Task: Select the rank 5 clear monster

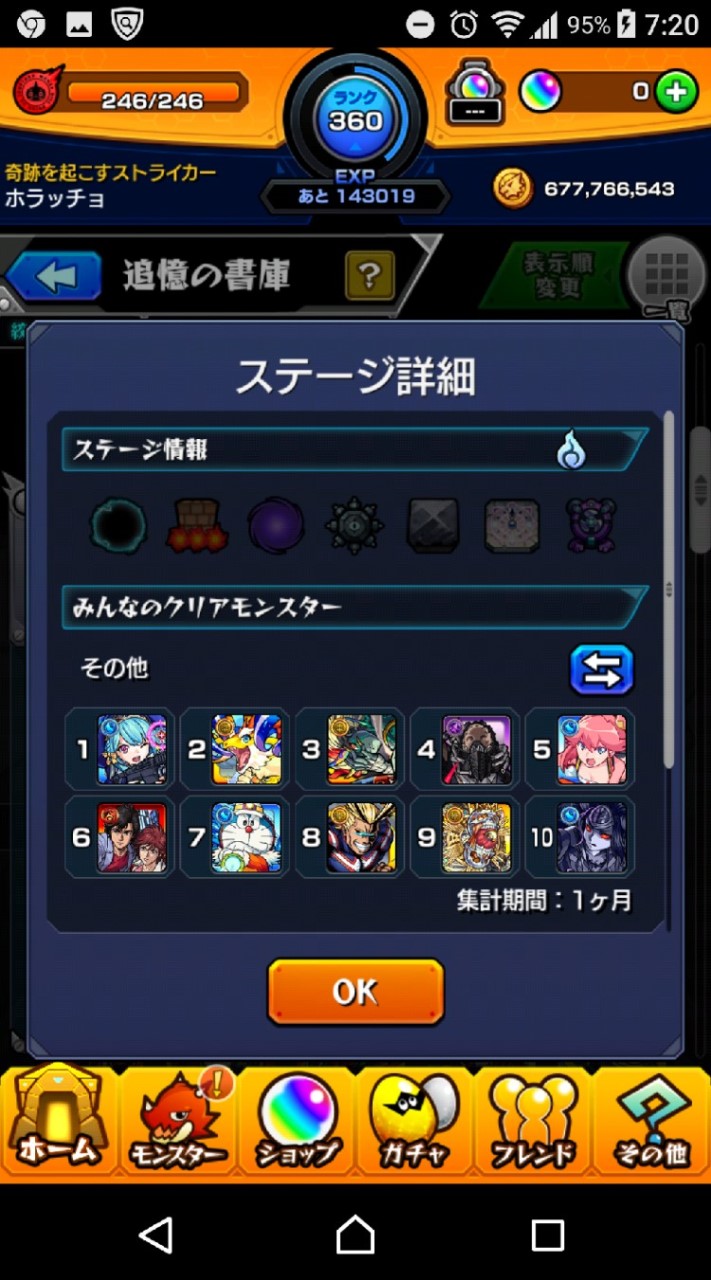Action: pyautogui.click(x=592, y=750)
